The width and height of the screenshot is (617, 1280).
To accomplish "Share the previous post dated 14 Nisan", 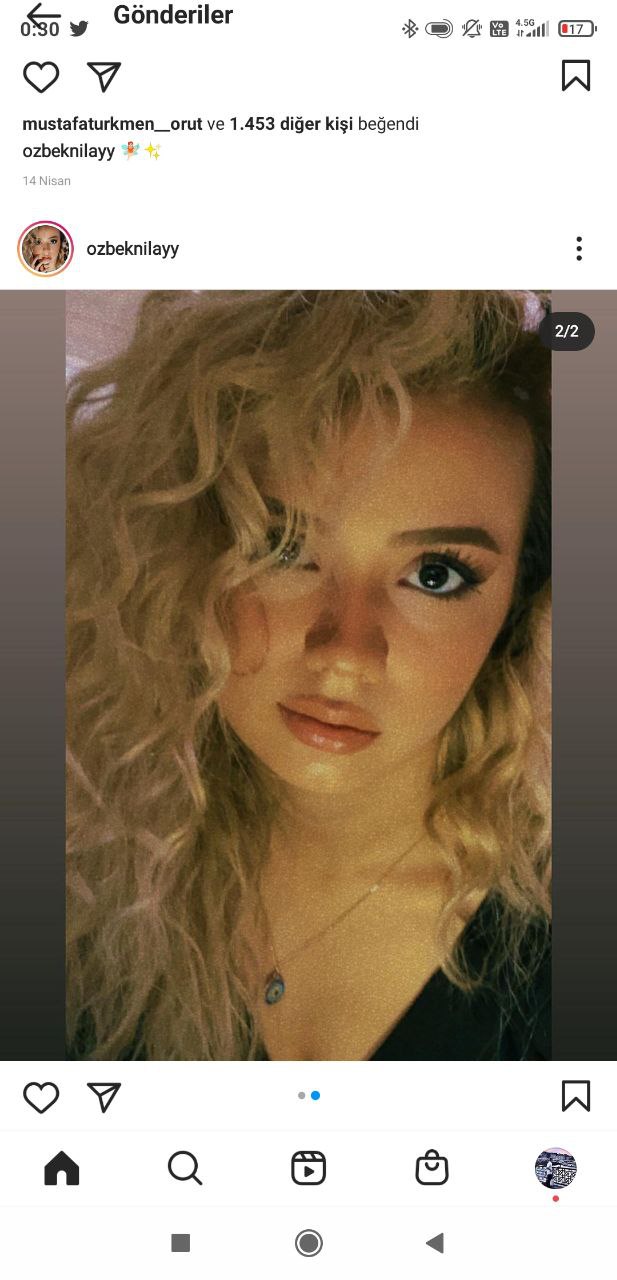I will pyautogui.click(x=104, y=77).
